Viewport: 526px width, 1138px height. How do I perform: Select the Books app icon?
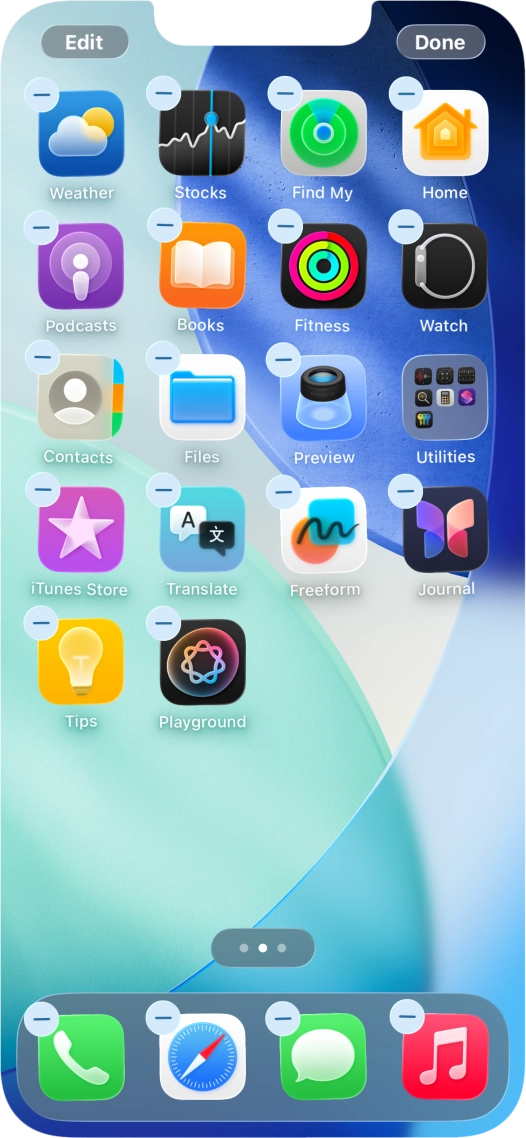pyautogui.click(x=202, y=266)
